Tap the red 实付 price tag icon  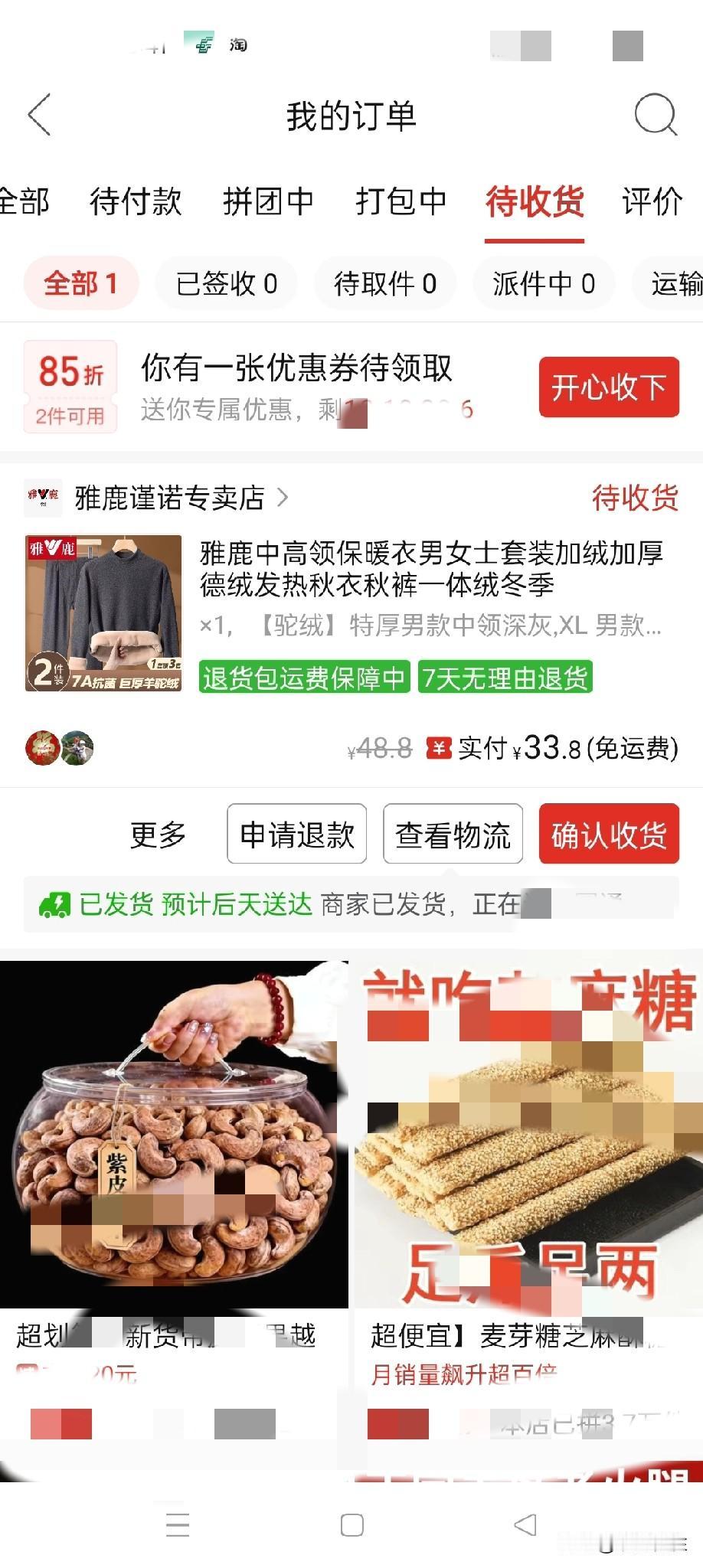439,748
